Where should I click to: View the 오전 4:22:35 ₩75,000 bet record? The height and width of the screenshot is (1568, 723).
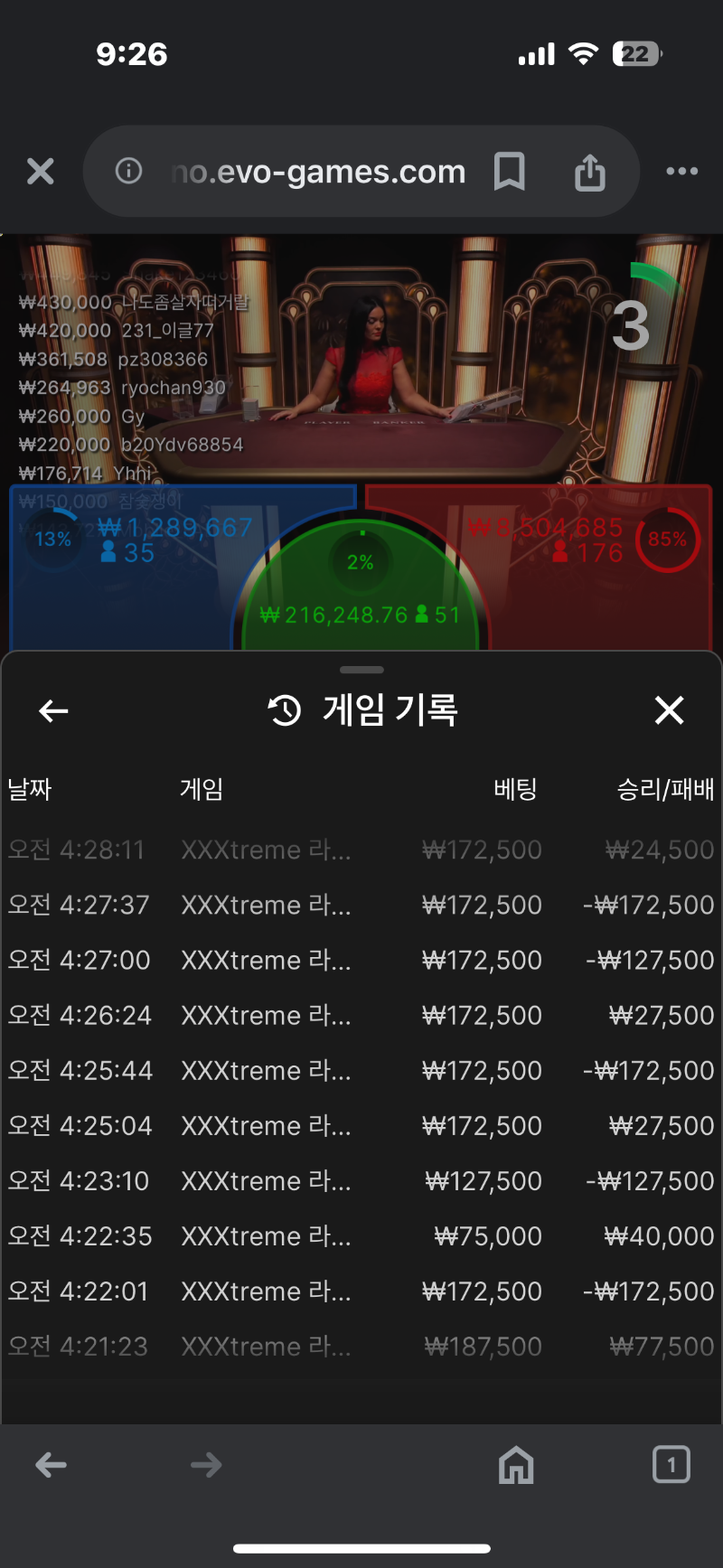(361, 1235)
